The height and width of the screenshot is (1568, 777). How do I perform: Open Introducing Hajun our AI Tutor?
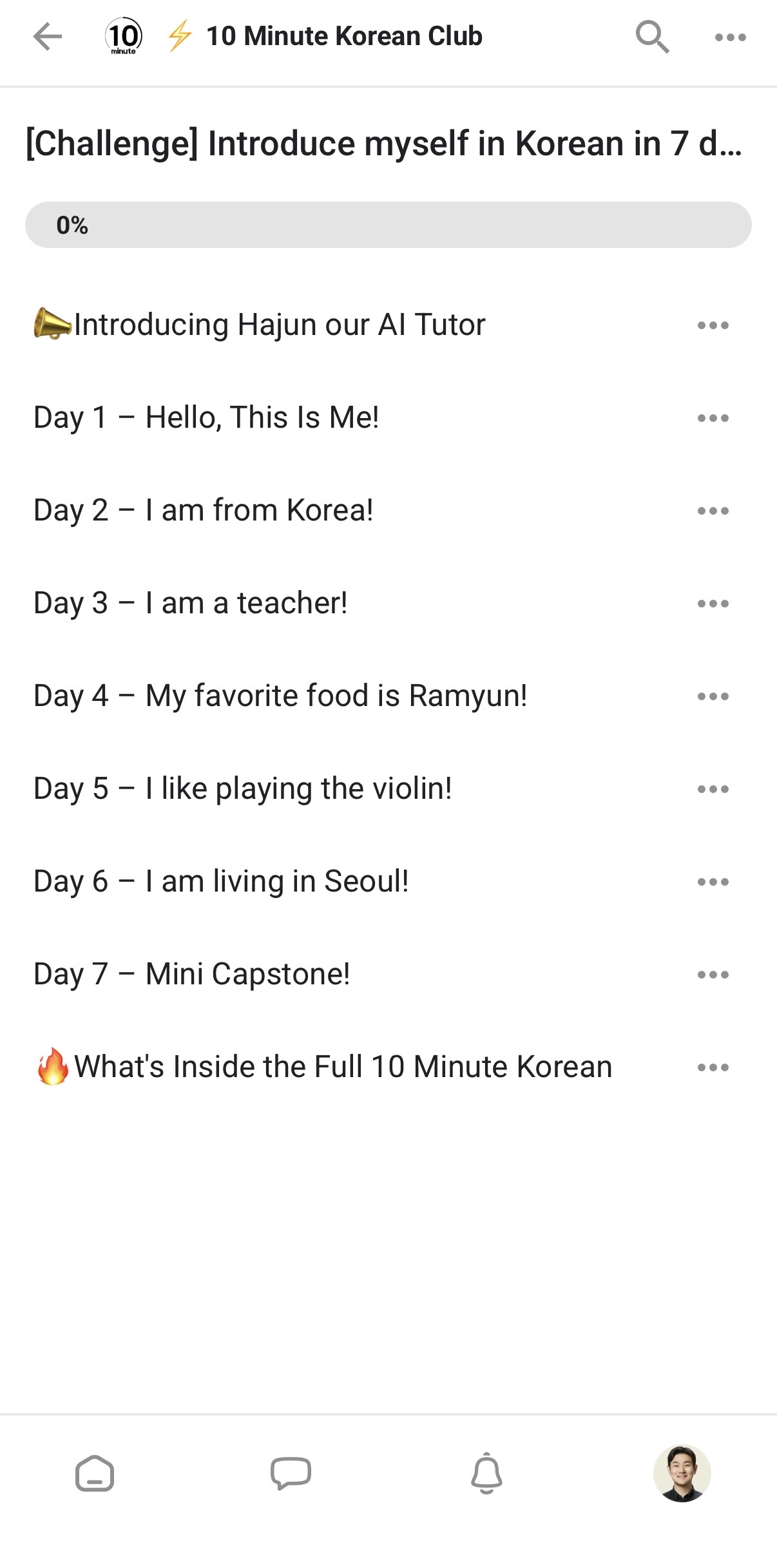coord(279,325)
